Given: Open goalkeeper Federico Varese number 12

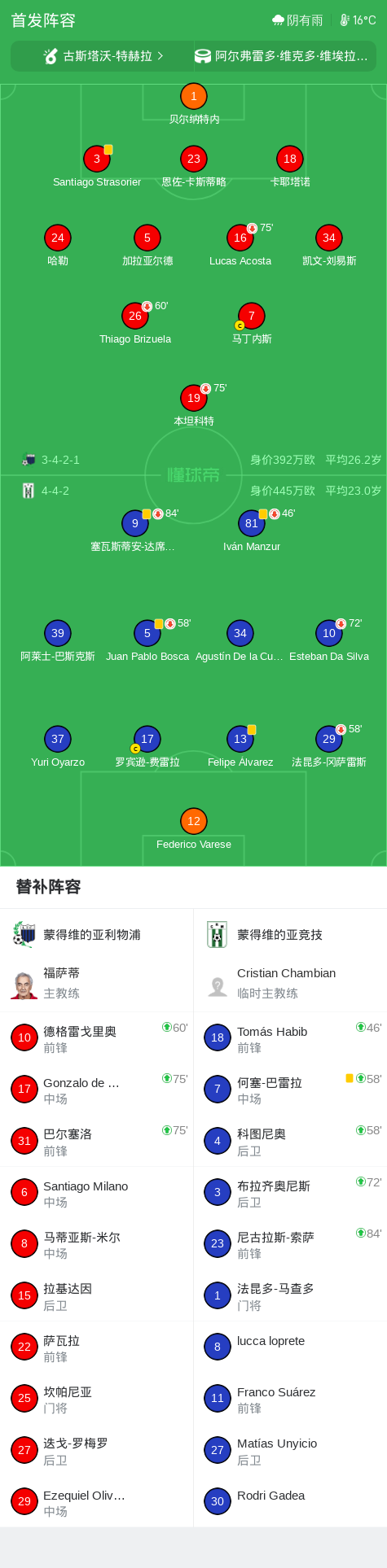Looking at the screenshot, I should pyautogui.click(x=194, y=822).
